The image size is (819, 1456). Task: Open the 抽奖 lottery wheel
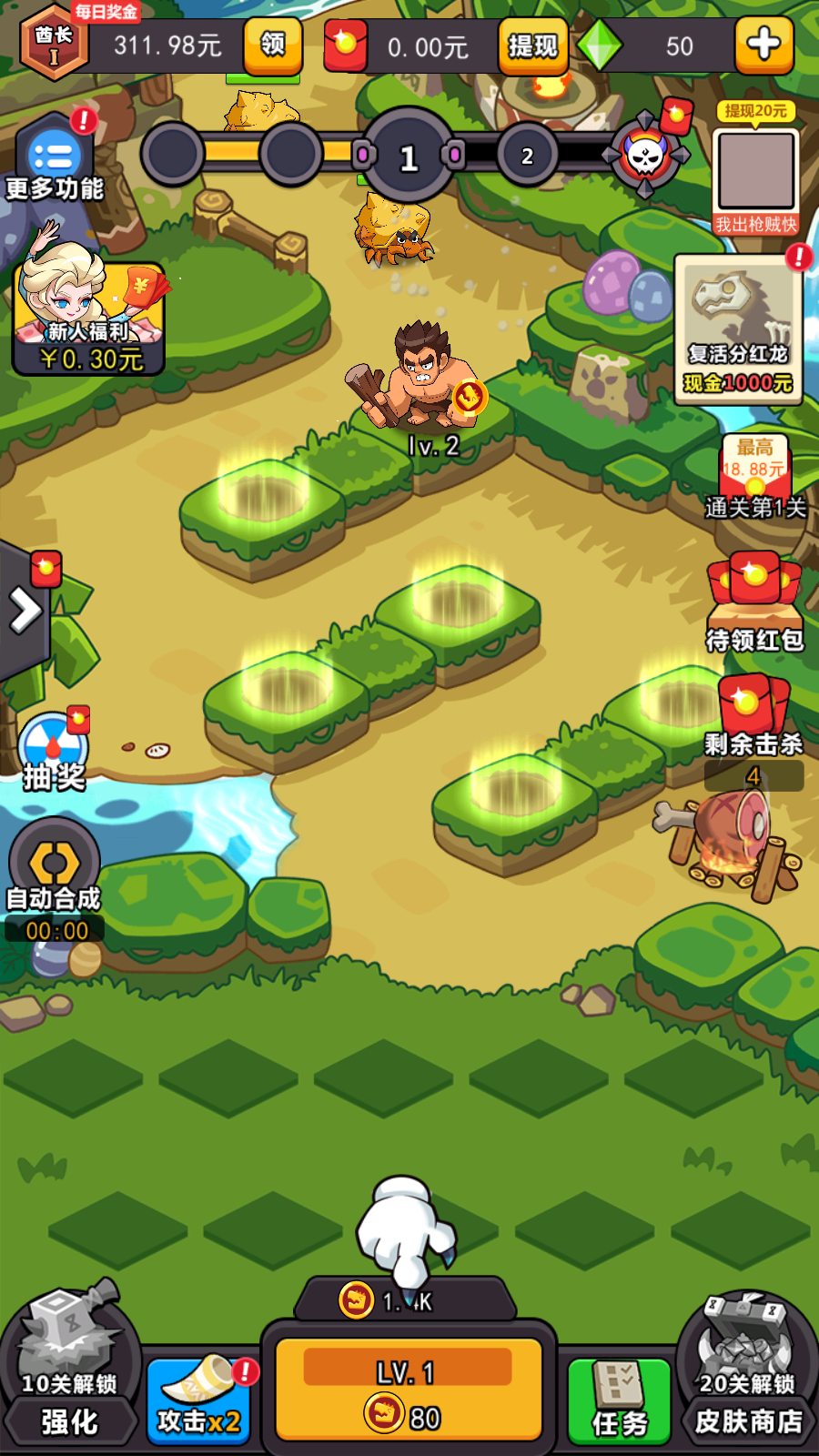54,751
